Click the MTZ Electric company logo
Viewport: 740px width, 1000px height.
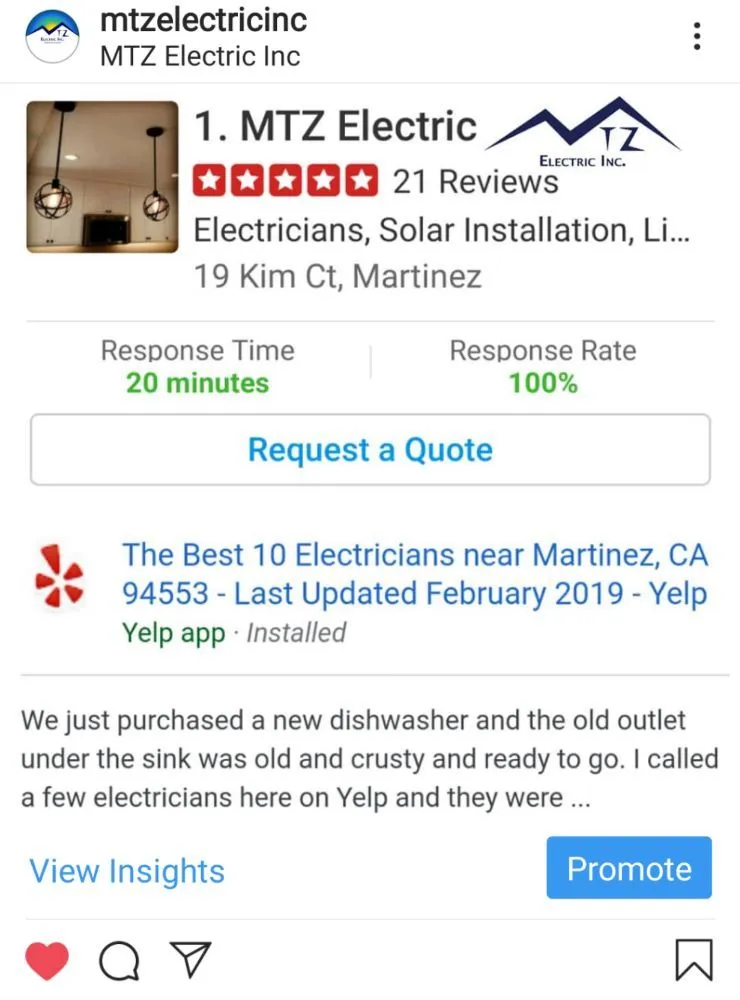(583, 130)
